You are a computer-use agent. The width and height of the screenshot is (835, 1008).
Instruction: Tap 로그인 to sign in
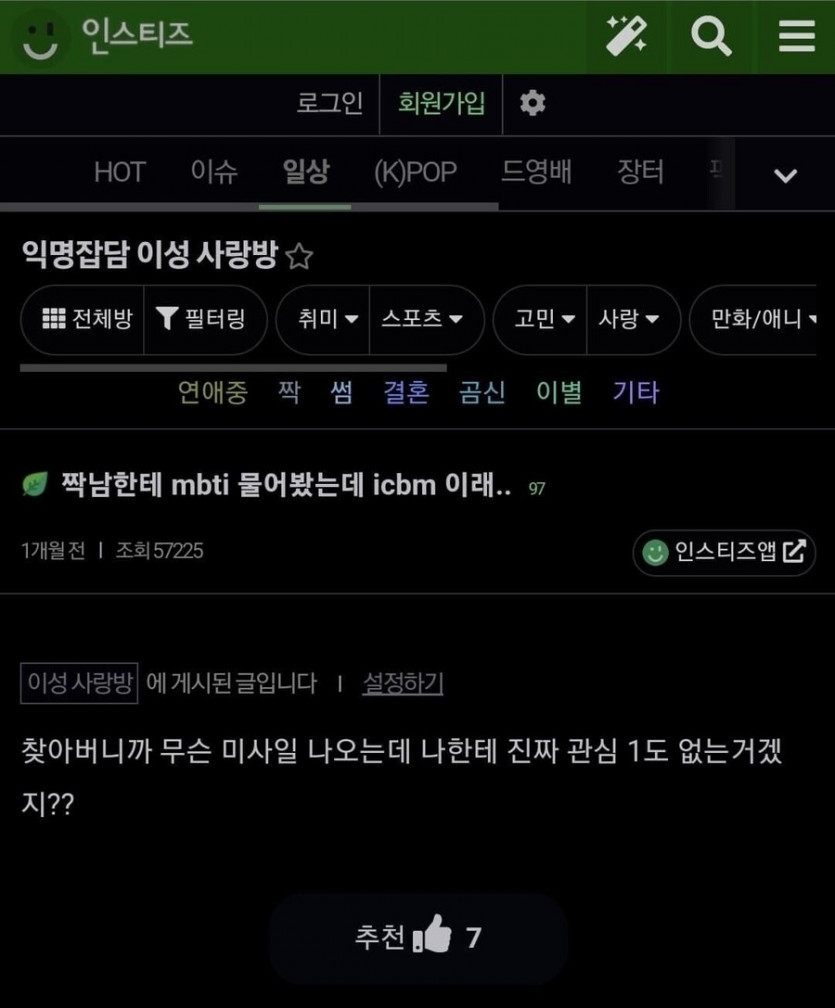[330, 103]
